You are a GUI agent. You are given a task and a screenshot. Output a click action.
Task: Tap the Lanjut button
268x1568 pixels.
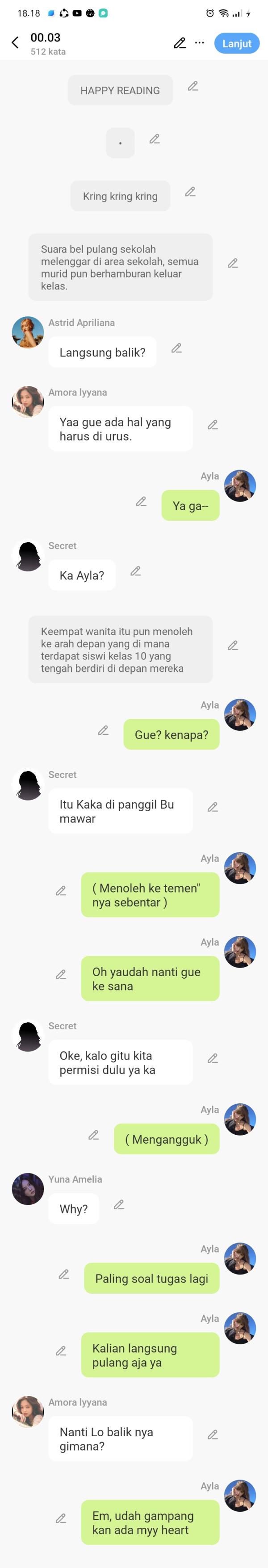point(236,43)
